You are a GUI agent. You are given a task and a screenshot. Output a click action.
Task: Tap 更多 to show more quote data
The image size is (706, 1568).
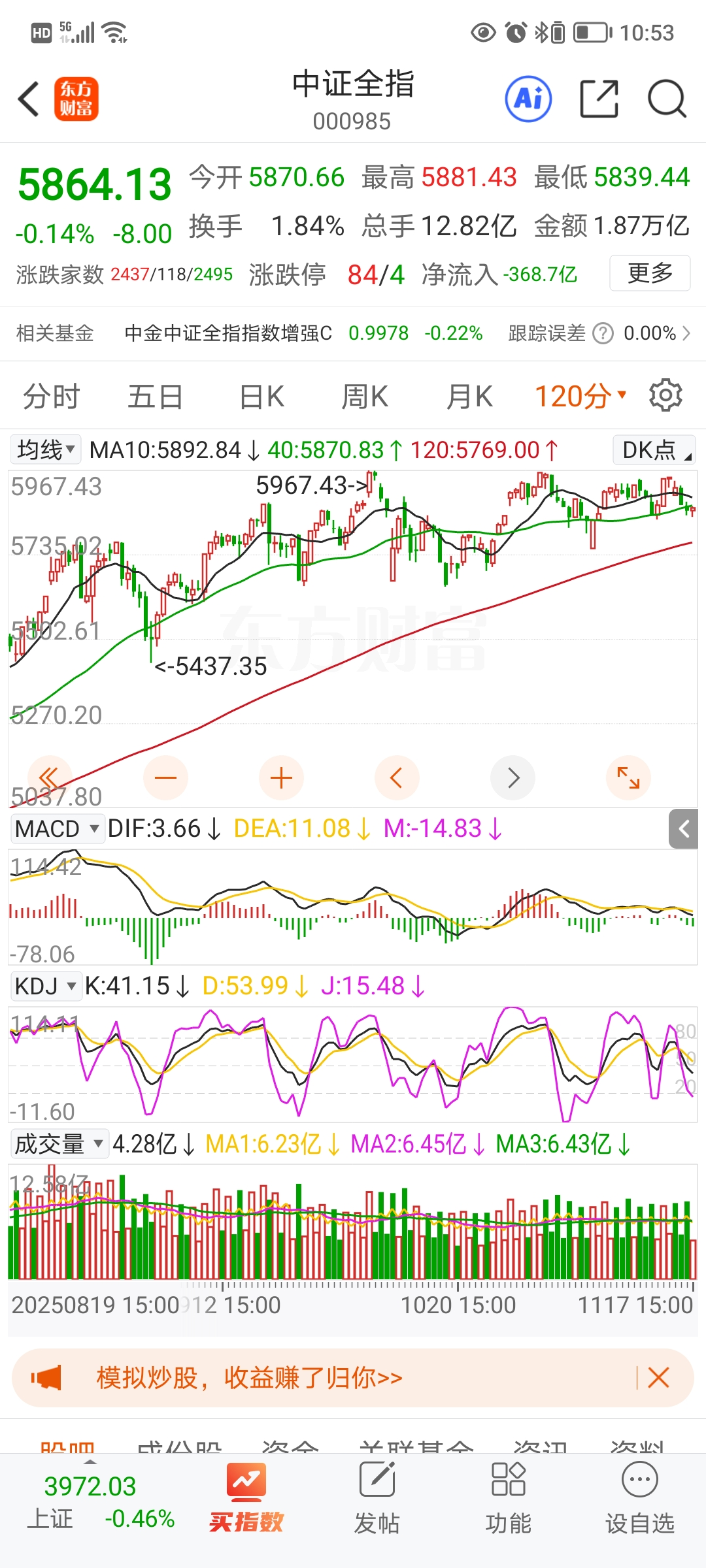[x=650, y=273]
